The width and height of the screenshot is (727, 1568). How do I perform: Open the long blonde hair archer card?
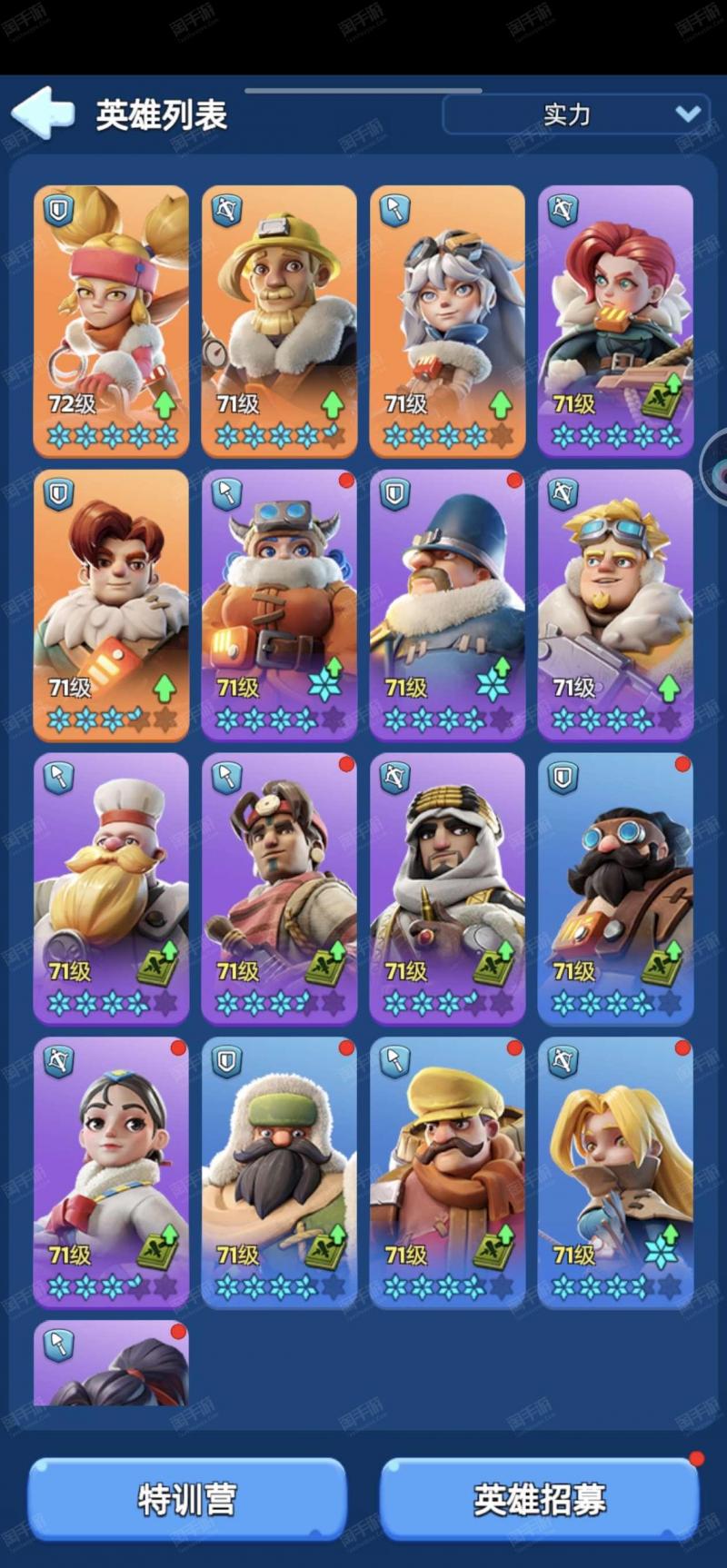tap(615, 1173)
